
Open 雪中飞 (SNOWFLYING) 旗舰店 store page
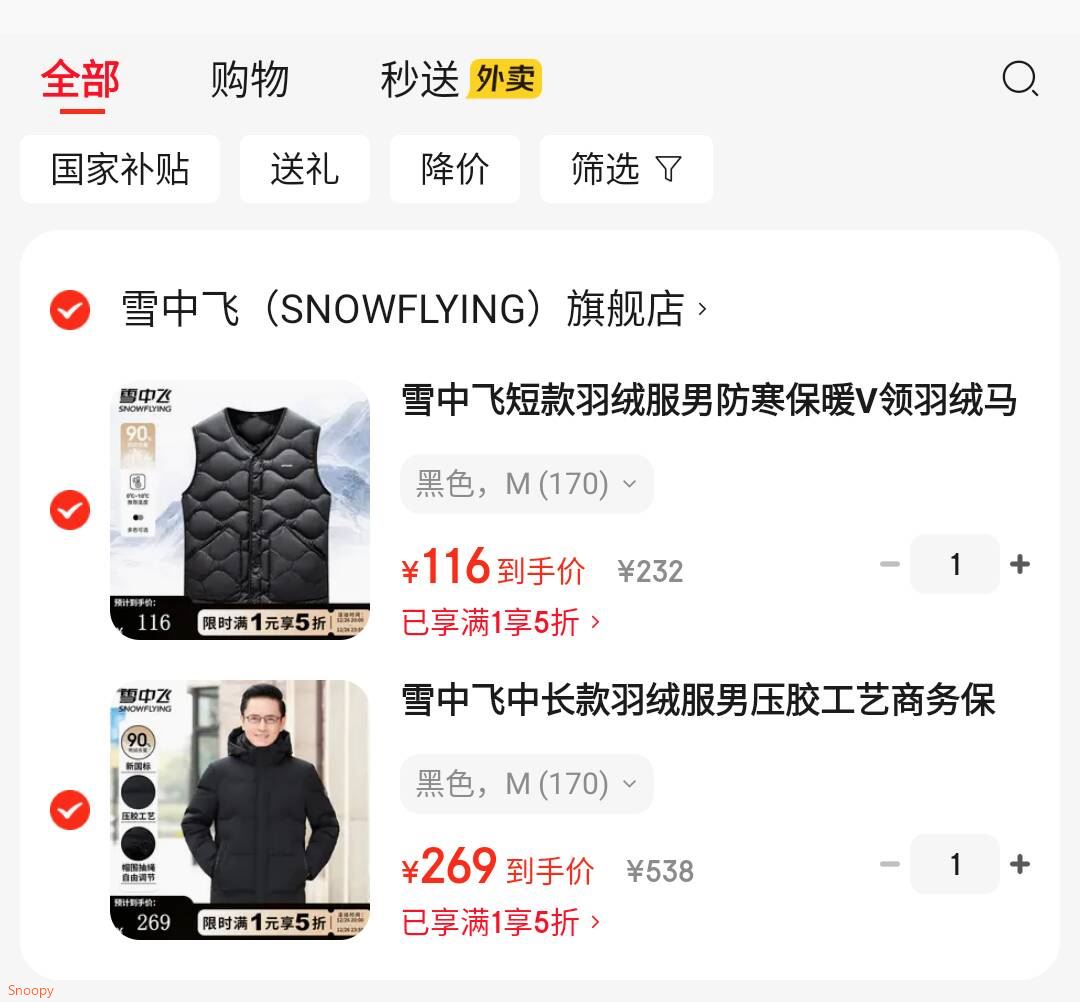[x=414, y=309]
